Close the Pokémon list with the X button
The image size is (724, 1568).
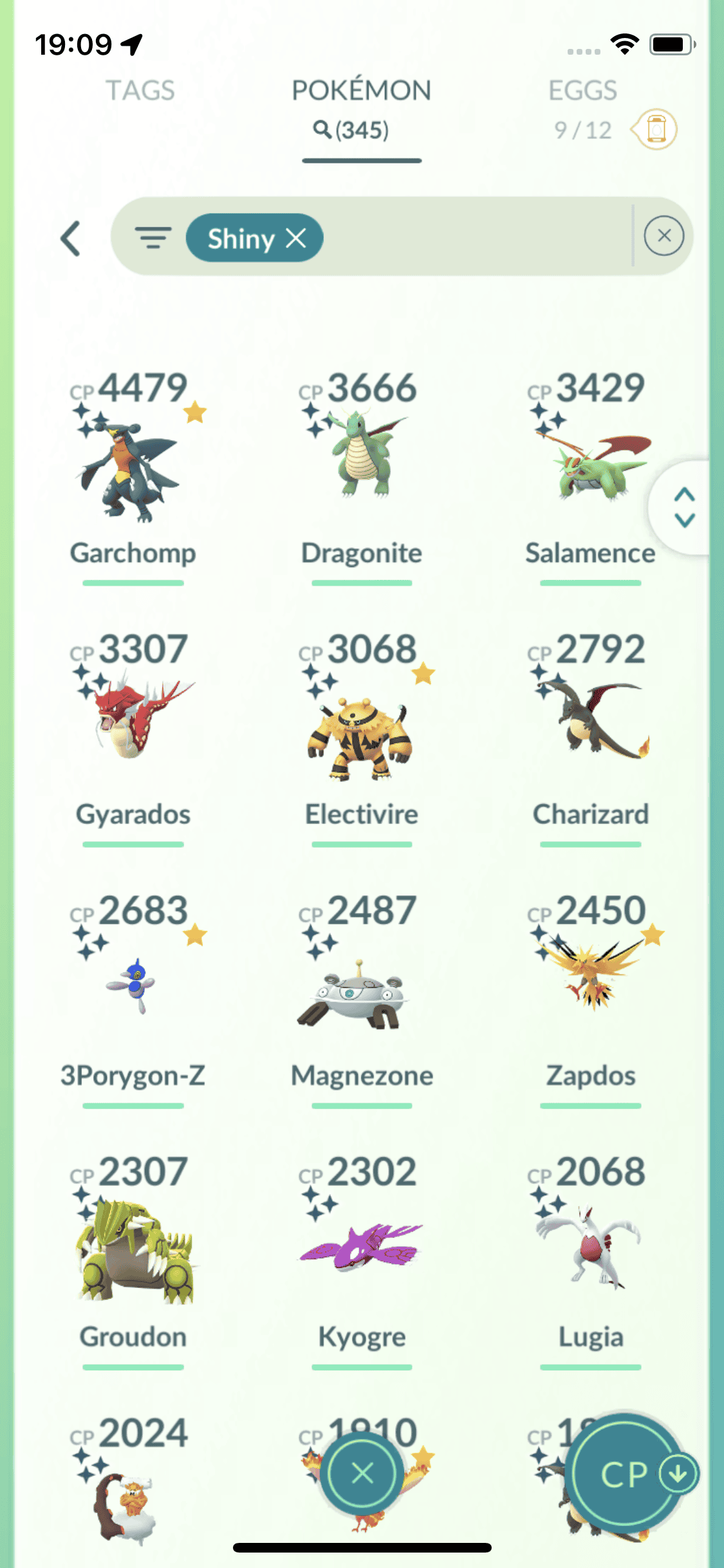click(x=362, y=1473)
